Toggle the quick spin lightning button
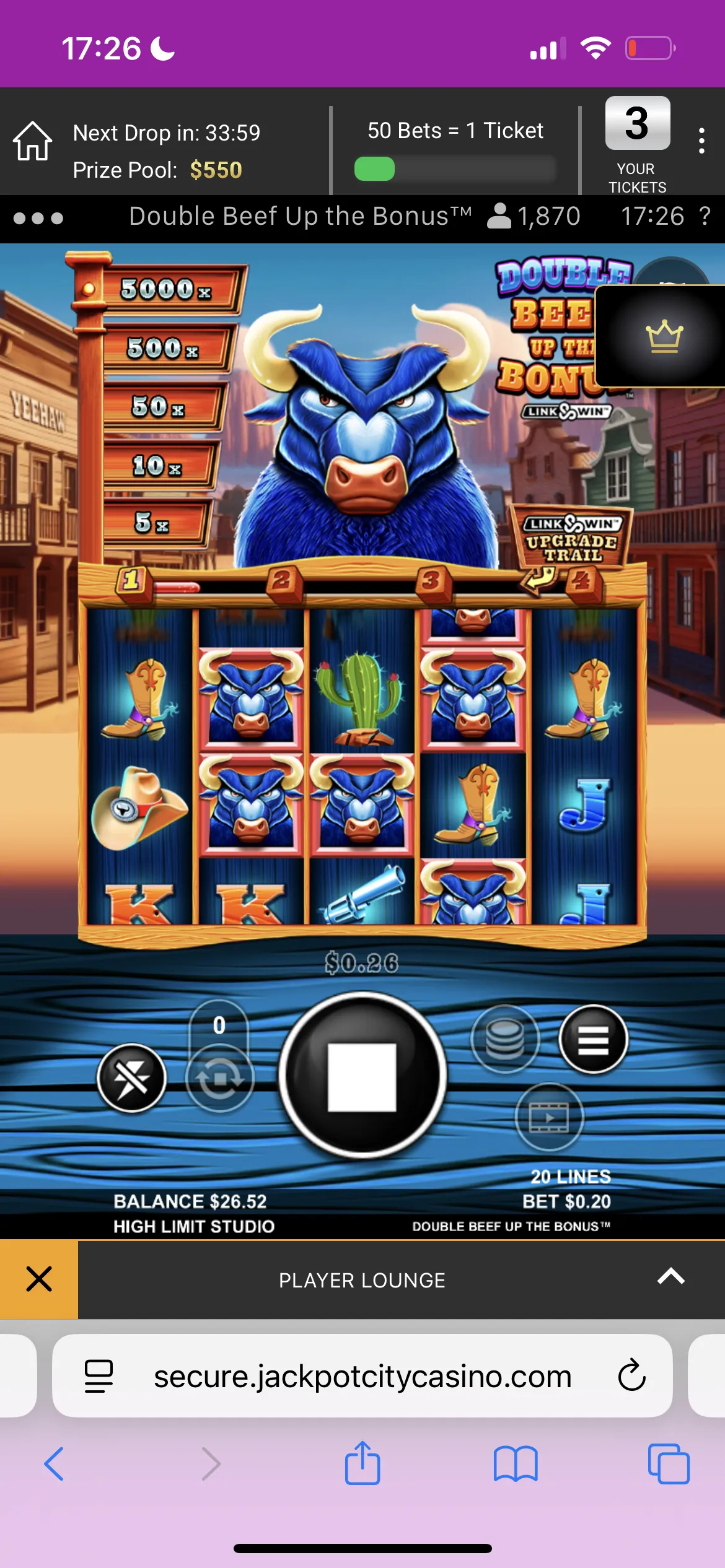This screenshot has width=725, height=1568. (131, 1078)
